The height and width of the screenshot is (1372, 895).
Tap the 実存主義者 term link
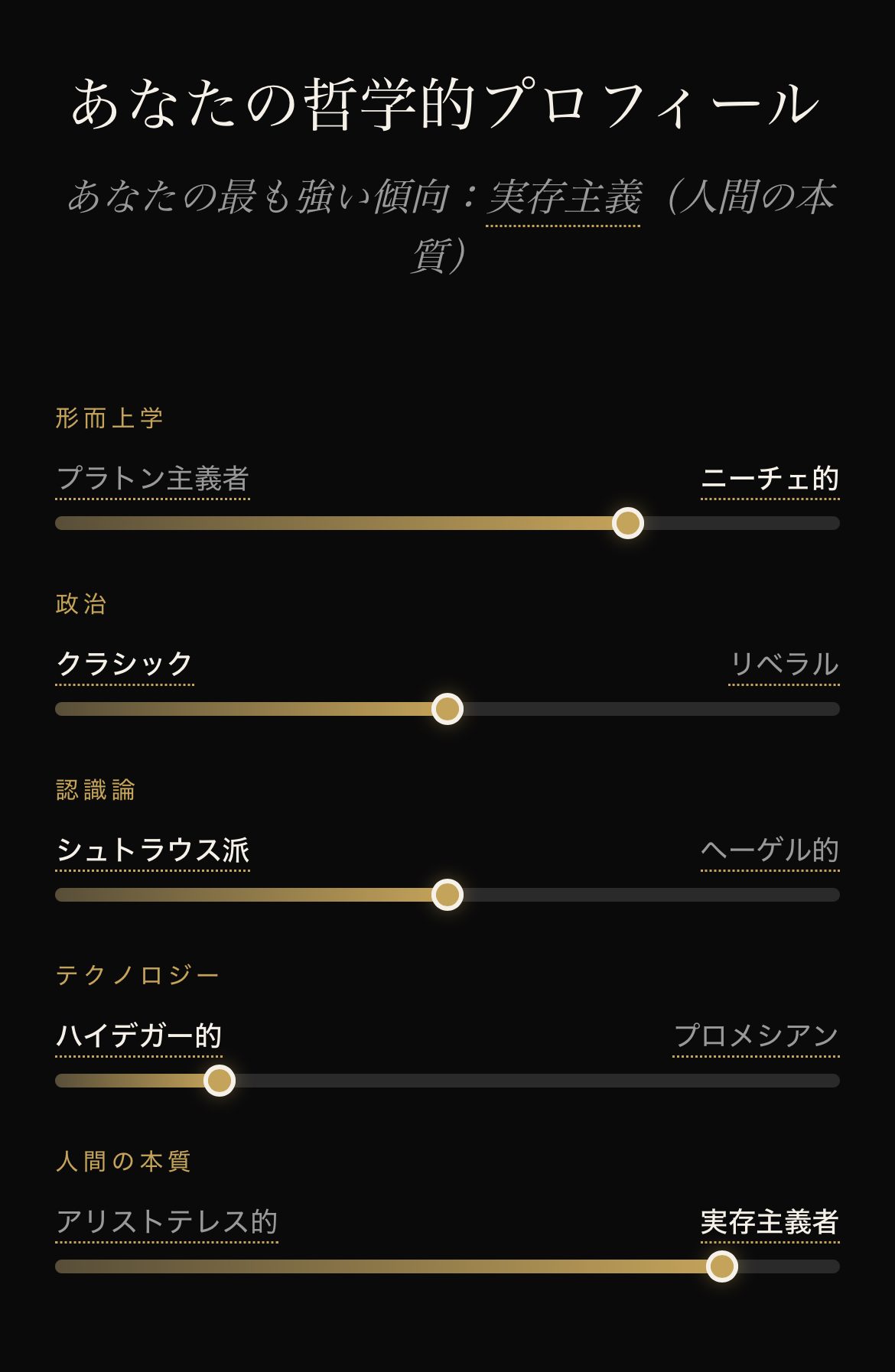pyautogui.click(x=770, y=1222)
